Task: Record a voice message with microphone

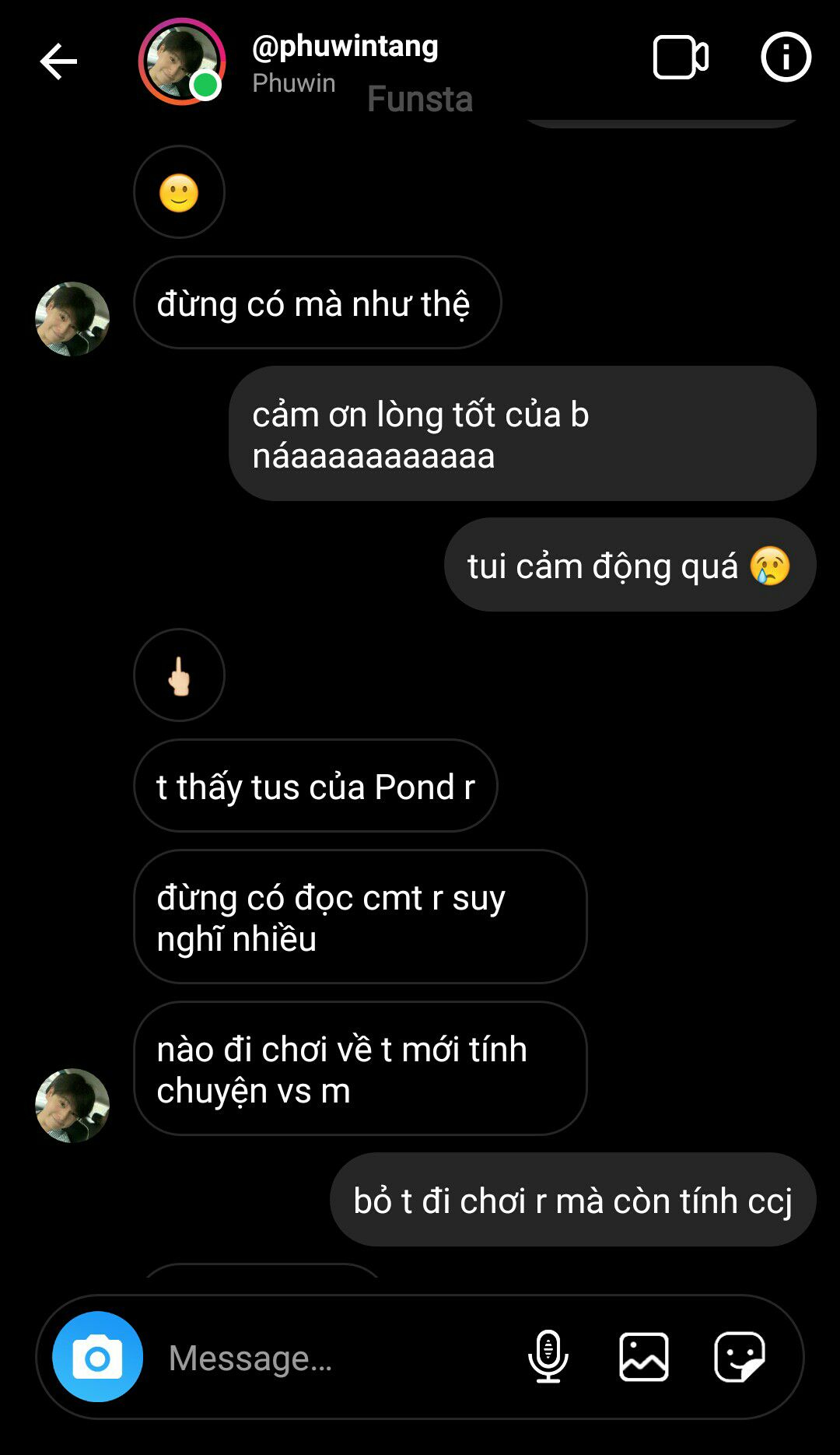Action: coord(548,1356)
